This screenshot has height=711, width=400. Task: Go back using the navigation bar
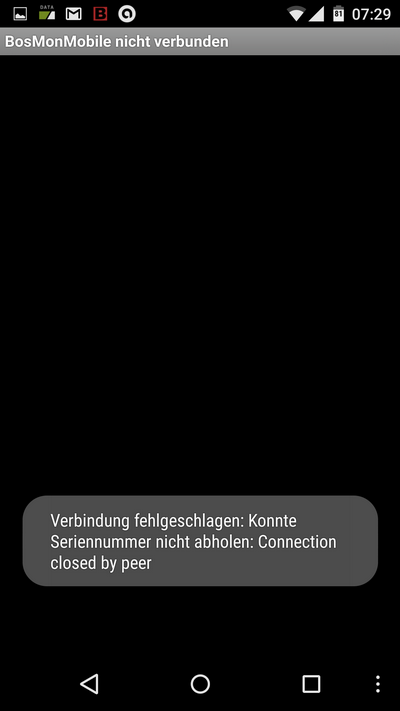(89, 684)
